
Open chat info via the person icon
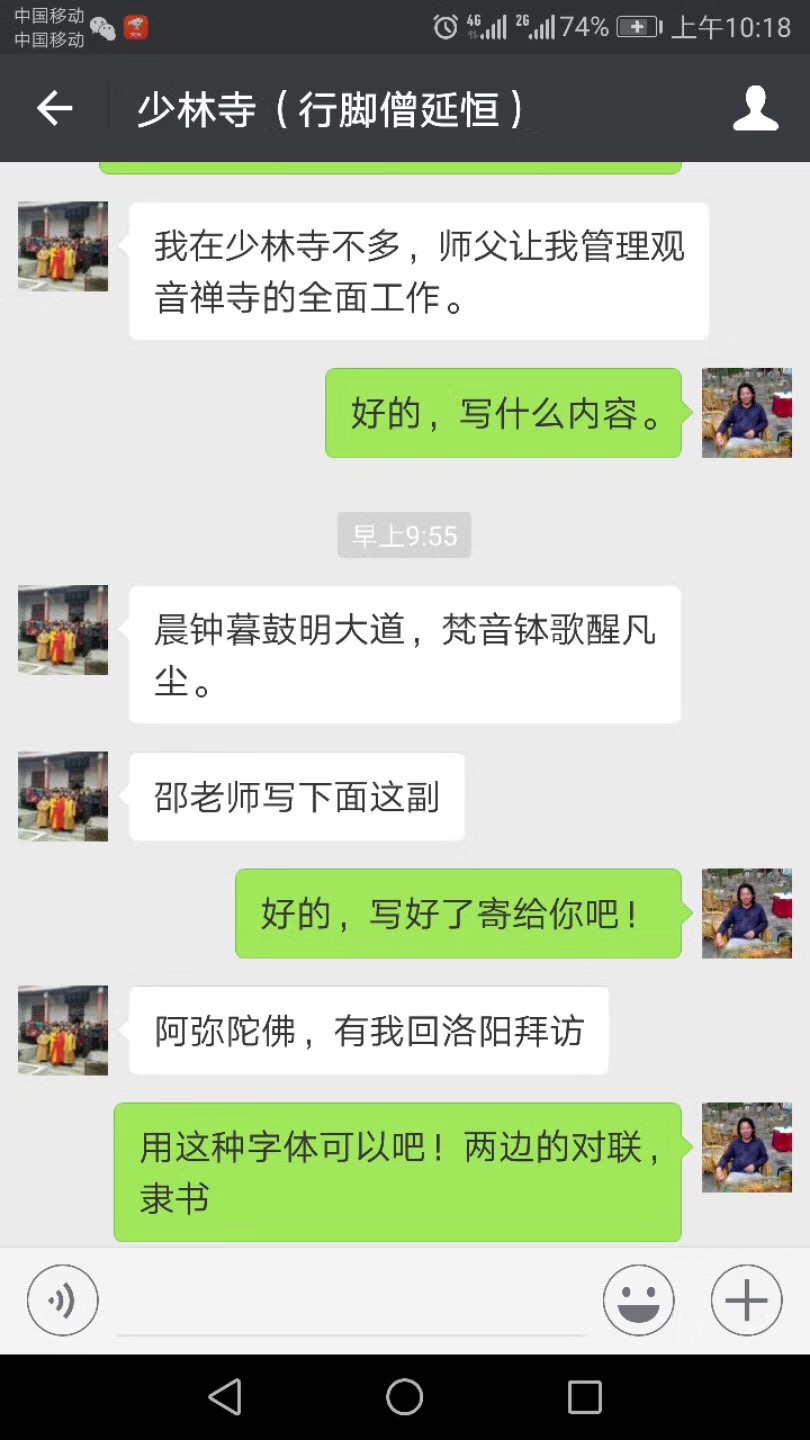(755, 108)
